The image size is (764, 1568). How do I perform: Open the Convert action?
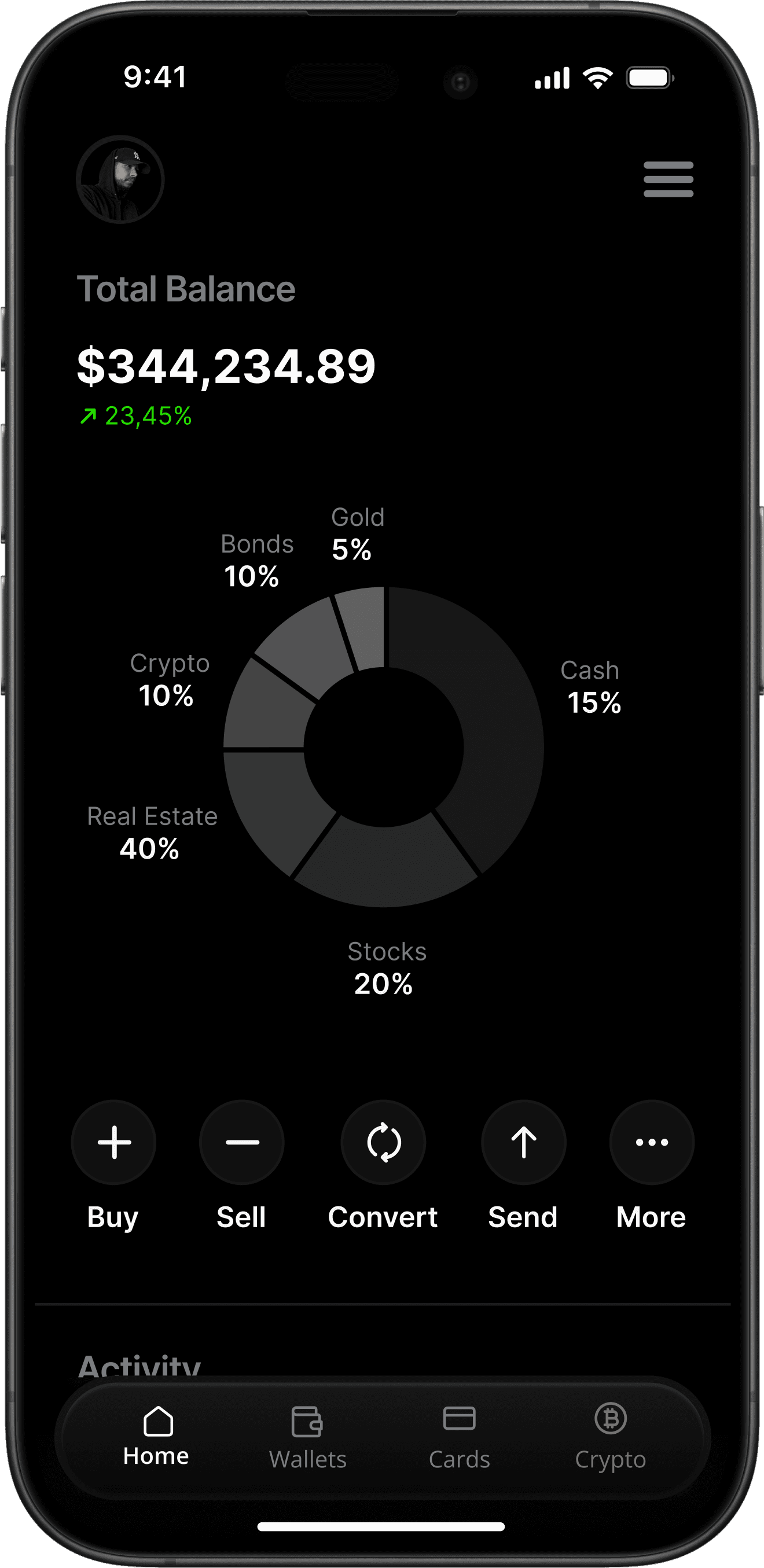(x=383, y=1142)
